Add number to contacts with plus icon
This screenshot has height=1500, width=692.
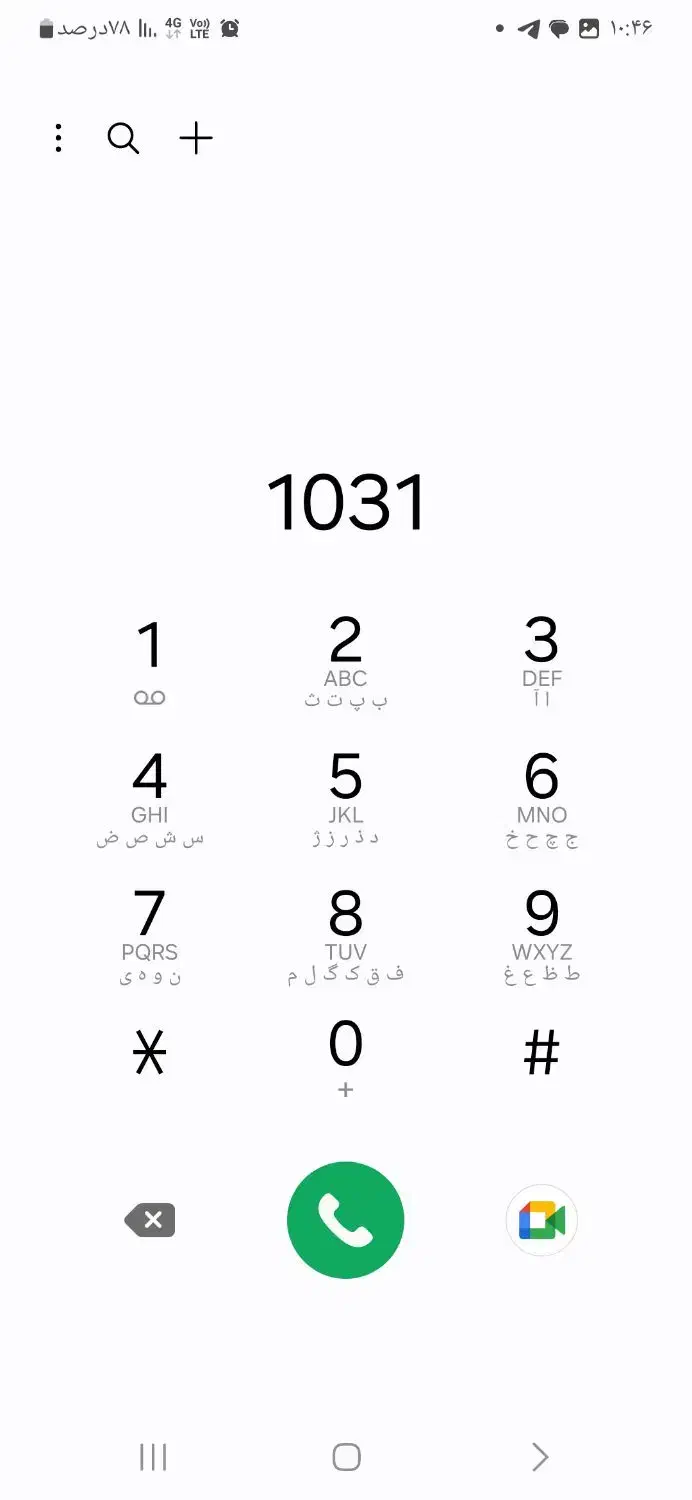[196, 139]
